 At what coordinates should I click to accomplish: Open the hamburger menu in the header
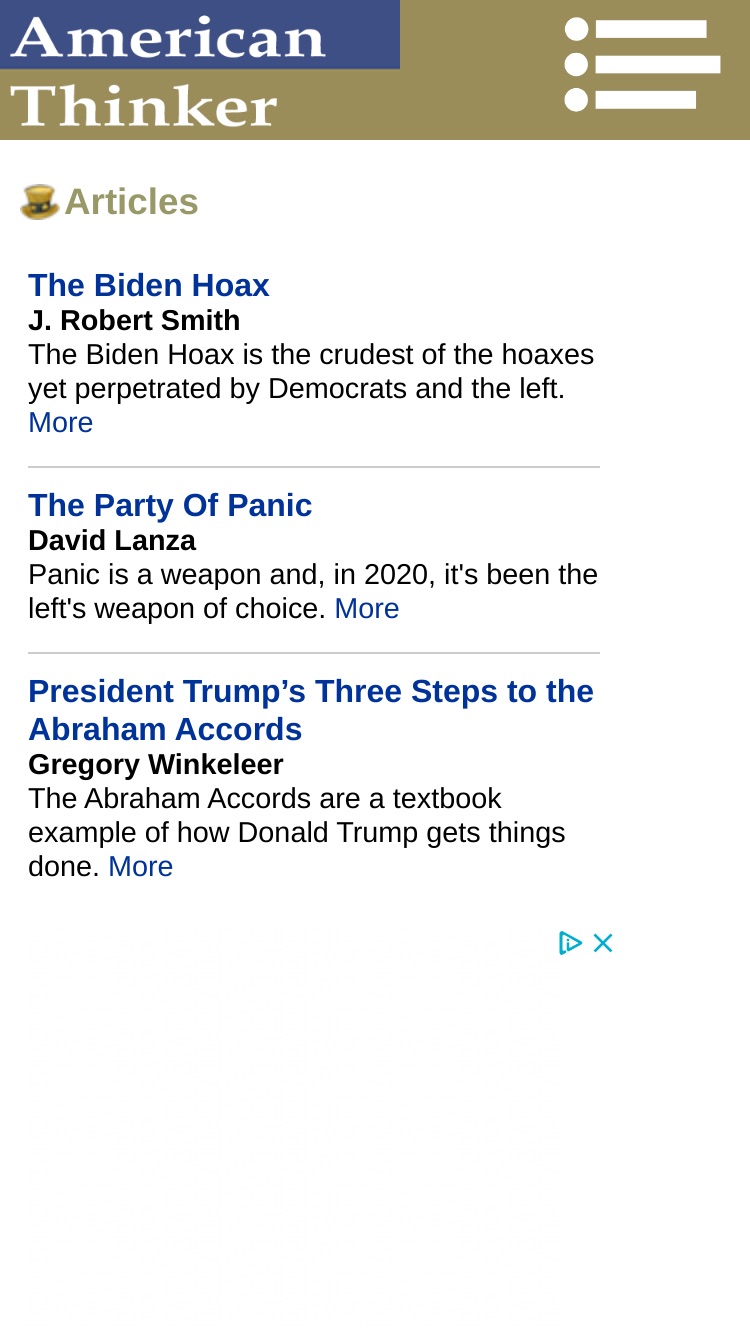point(642,66)
